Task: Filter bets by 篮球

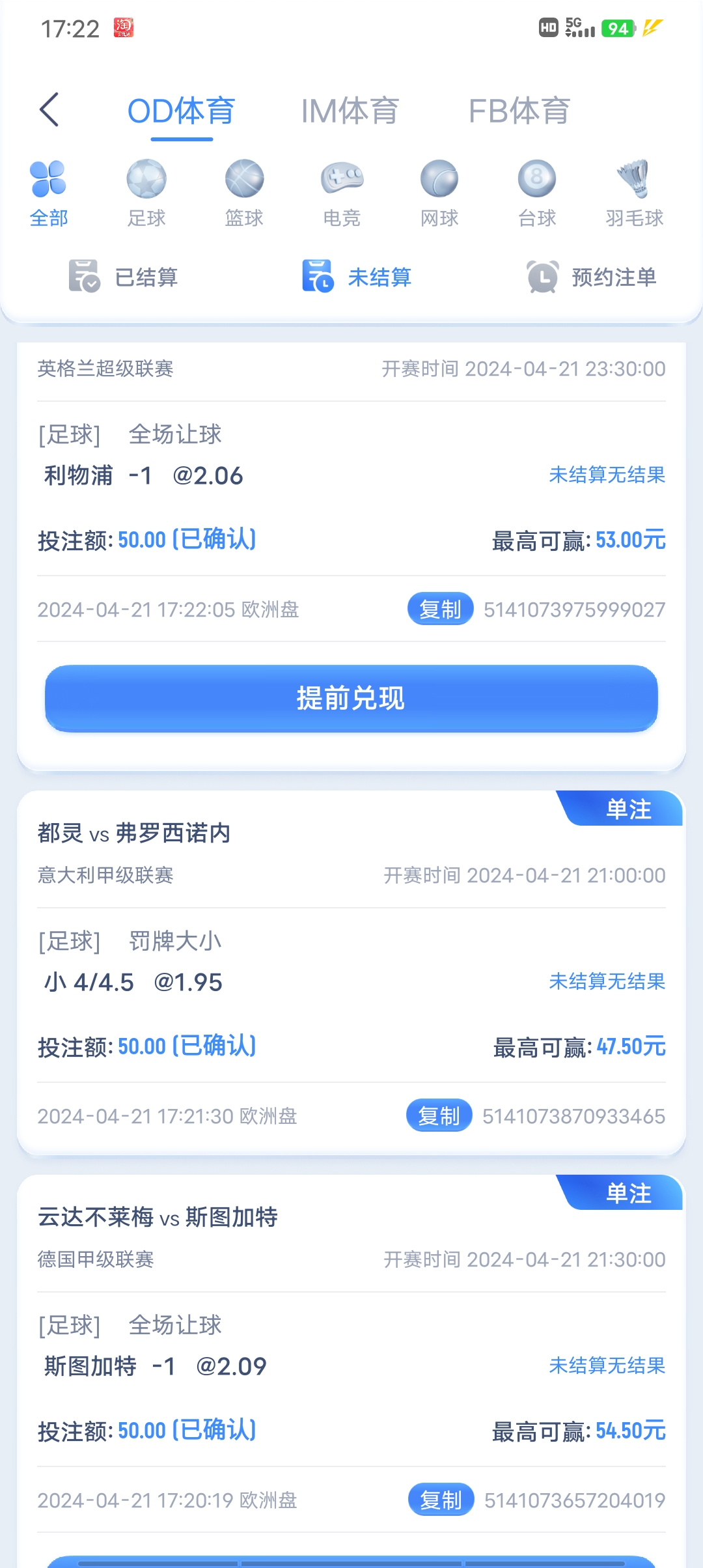Action: click(x=244, y=193)
